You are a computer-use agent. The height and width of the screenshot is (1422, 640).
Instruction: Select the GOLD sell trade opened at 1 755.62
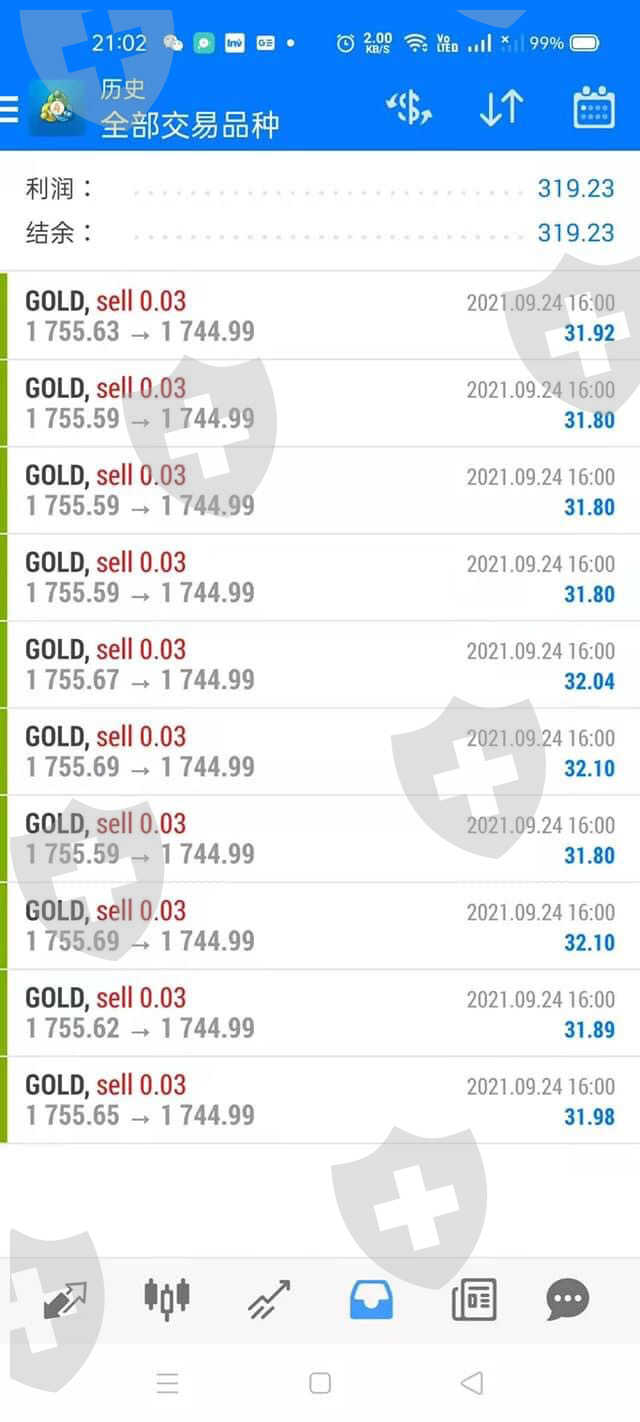click(320, 1012)
